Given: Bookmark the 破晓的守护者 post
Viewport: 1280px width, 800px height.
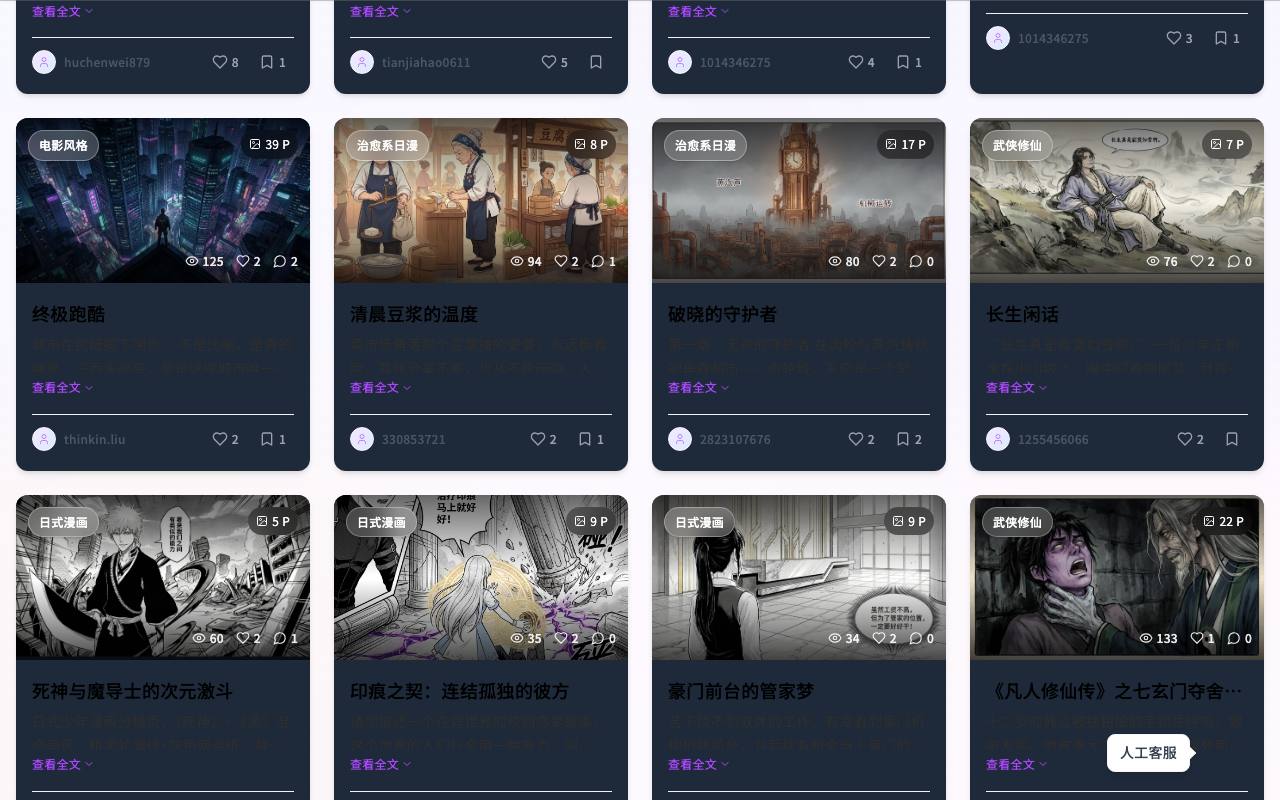Looking at the screenshot, I should tap(910, 439).
